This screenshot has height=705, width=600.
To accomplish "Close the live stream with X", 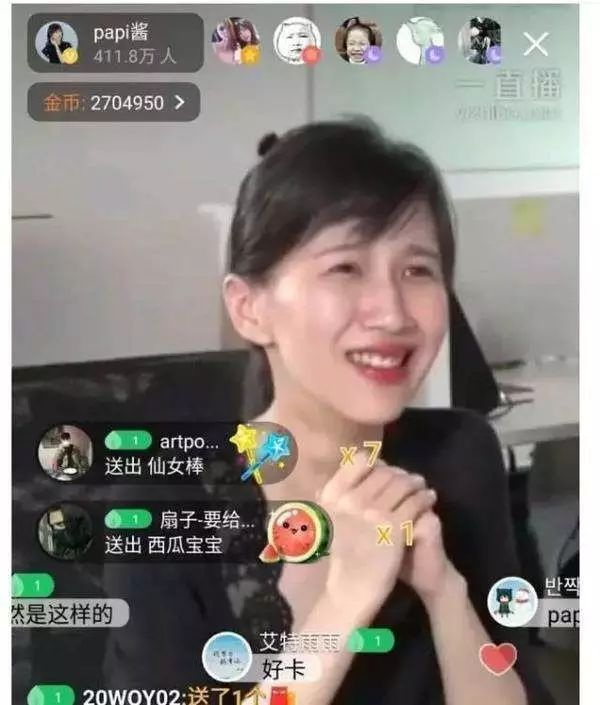I will point(536,43).
